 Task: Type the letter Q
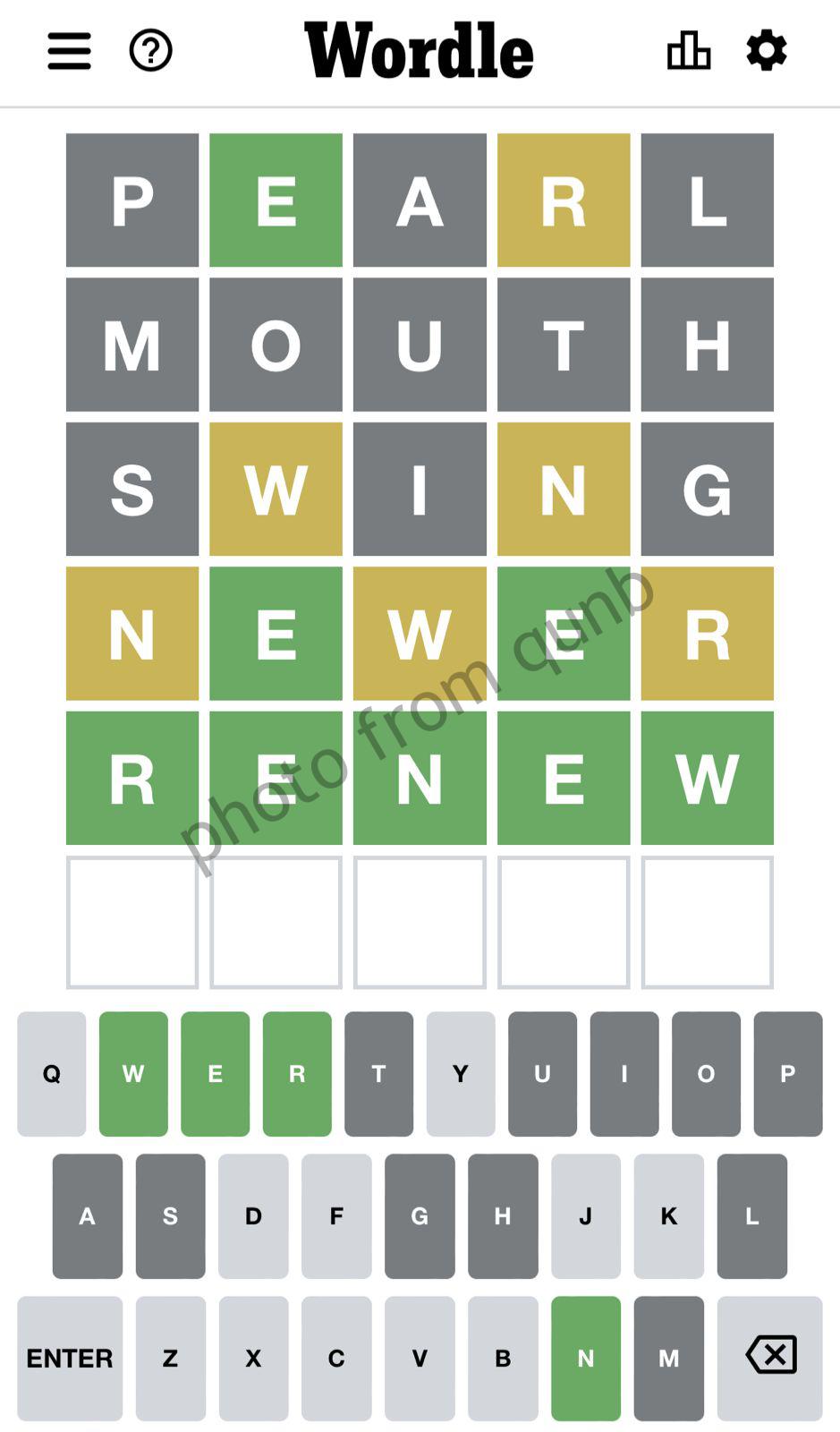coord(52,1073)
